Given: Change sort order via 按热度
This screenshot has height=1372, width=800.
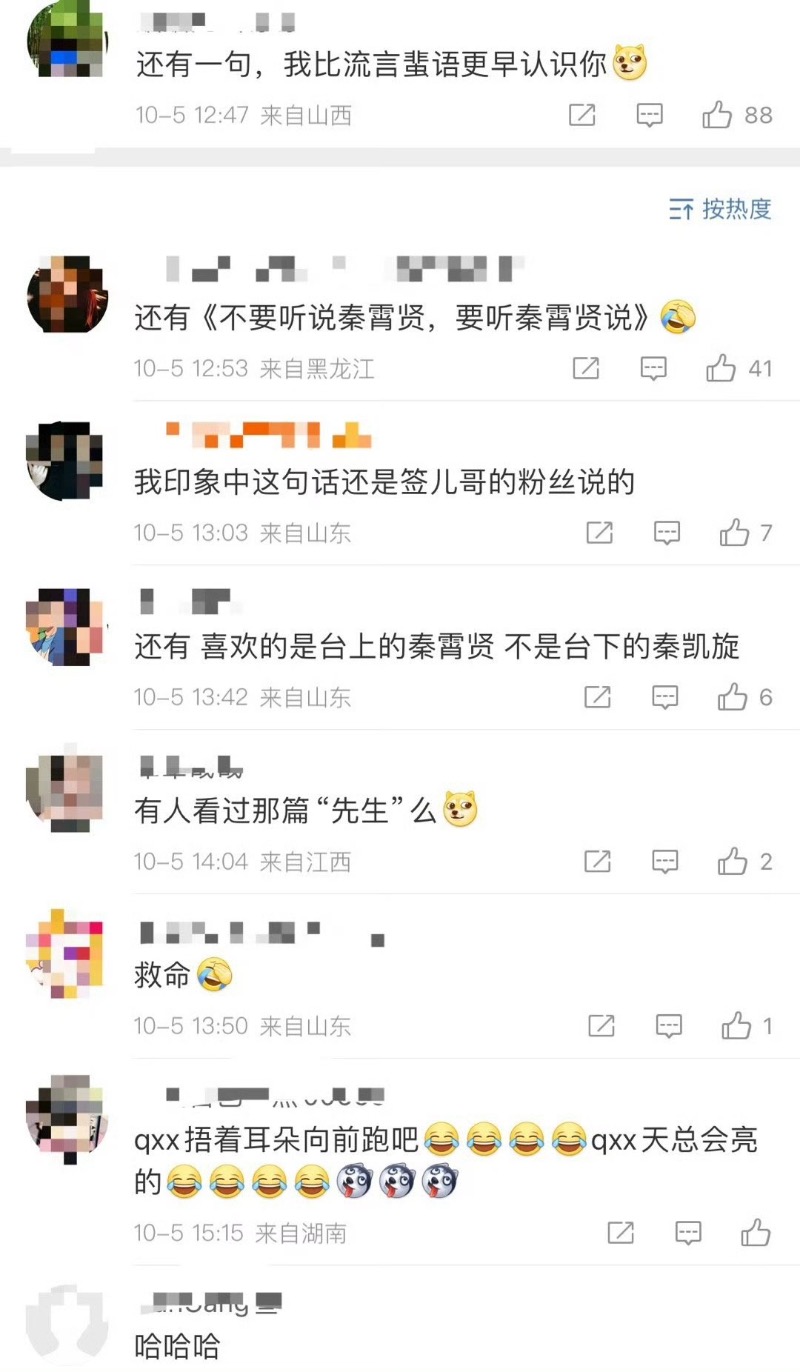Looking at the screenshot, I should point(721,209).
